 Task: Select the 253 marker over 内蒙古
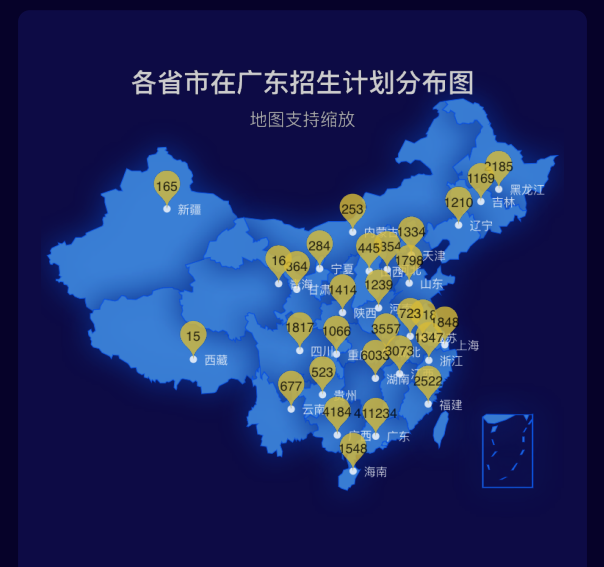tap(352, 209)
